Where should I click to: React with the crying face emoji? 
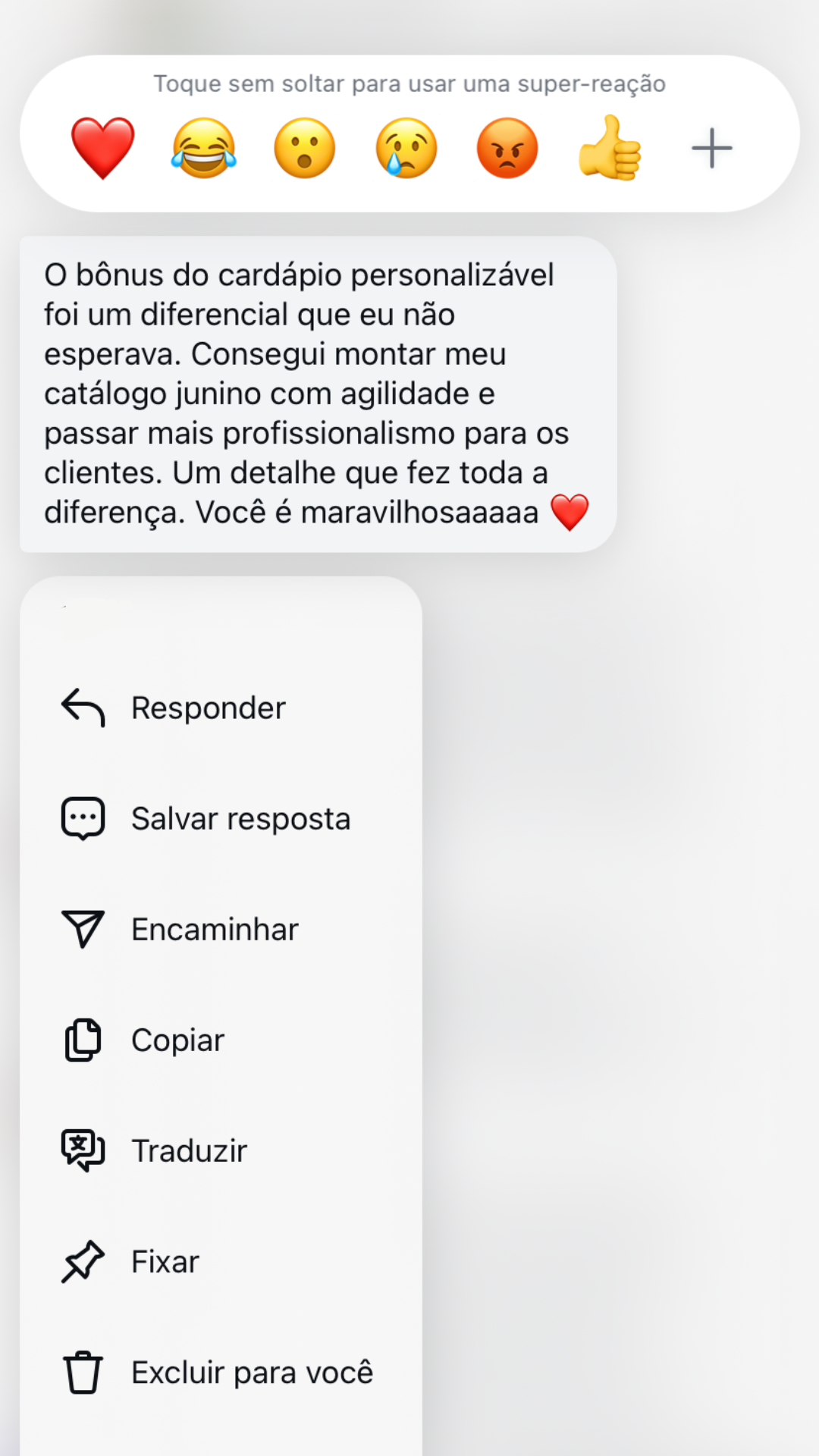(x=406, y=148)
